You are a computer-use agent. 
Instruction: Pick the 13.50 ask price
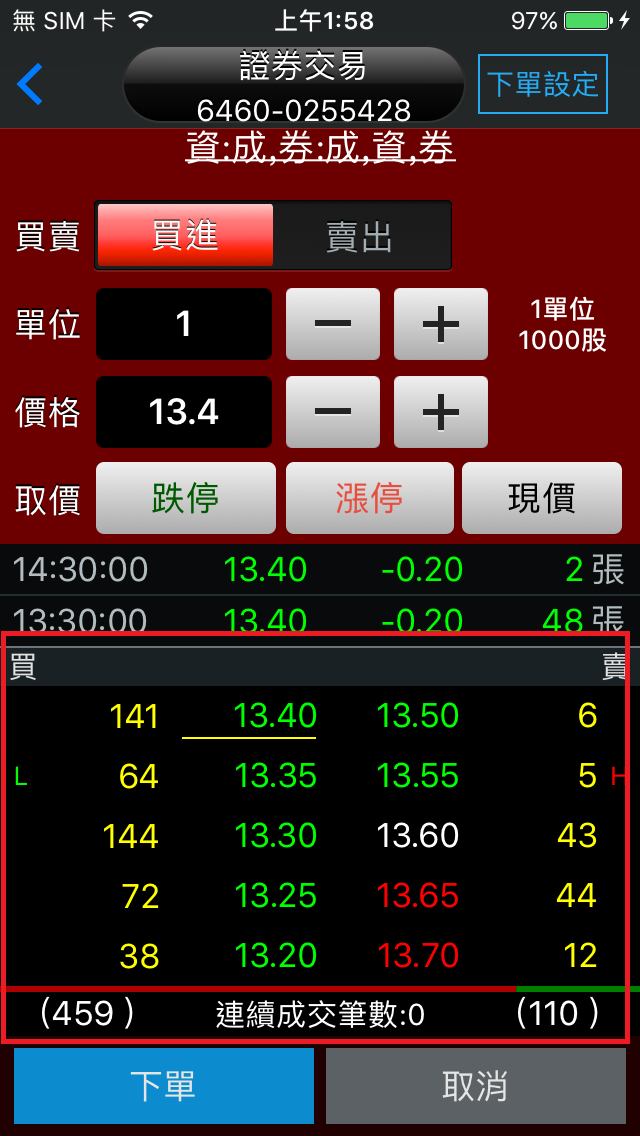(x=417, y=717)
